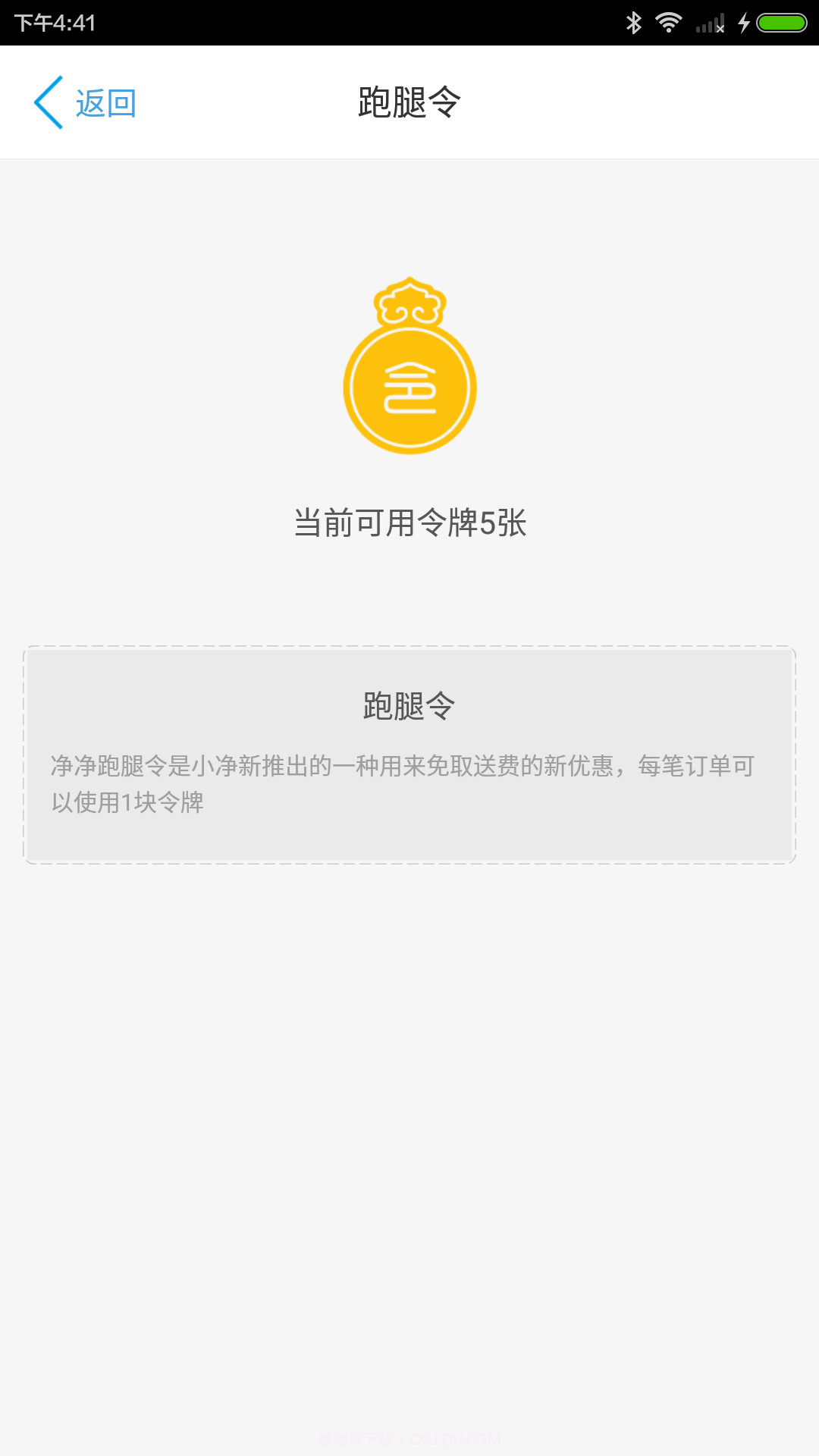The height and width of the screenshot is (1456, 819).
Task: Tap the cloud-shaped crown on the token badge
Action: 409,303
